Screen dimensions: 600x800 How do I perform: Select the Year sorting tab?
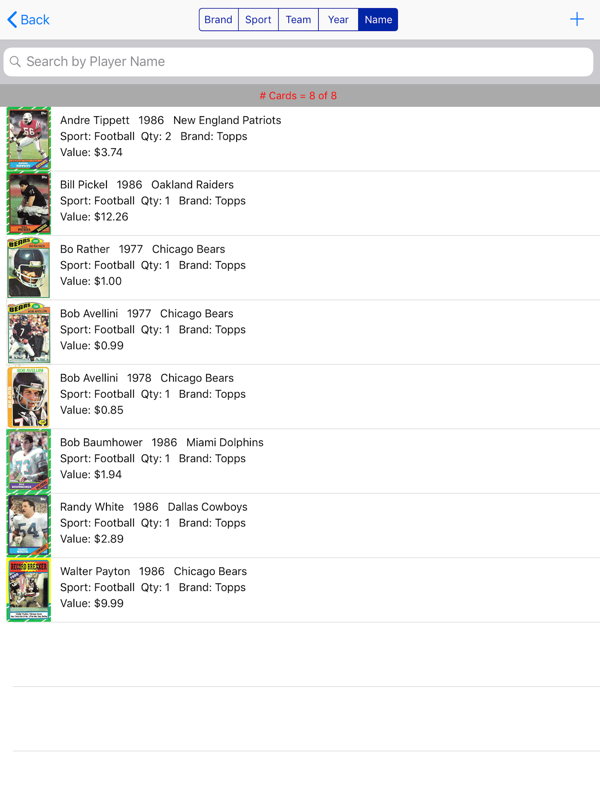point(338,19)
